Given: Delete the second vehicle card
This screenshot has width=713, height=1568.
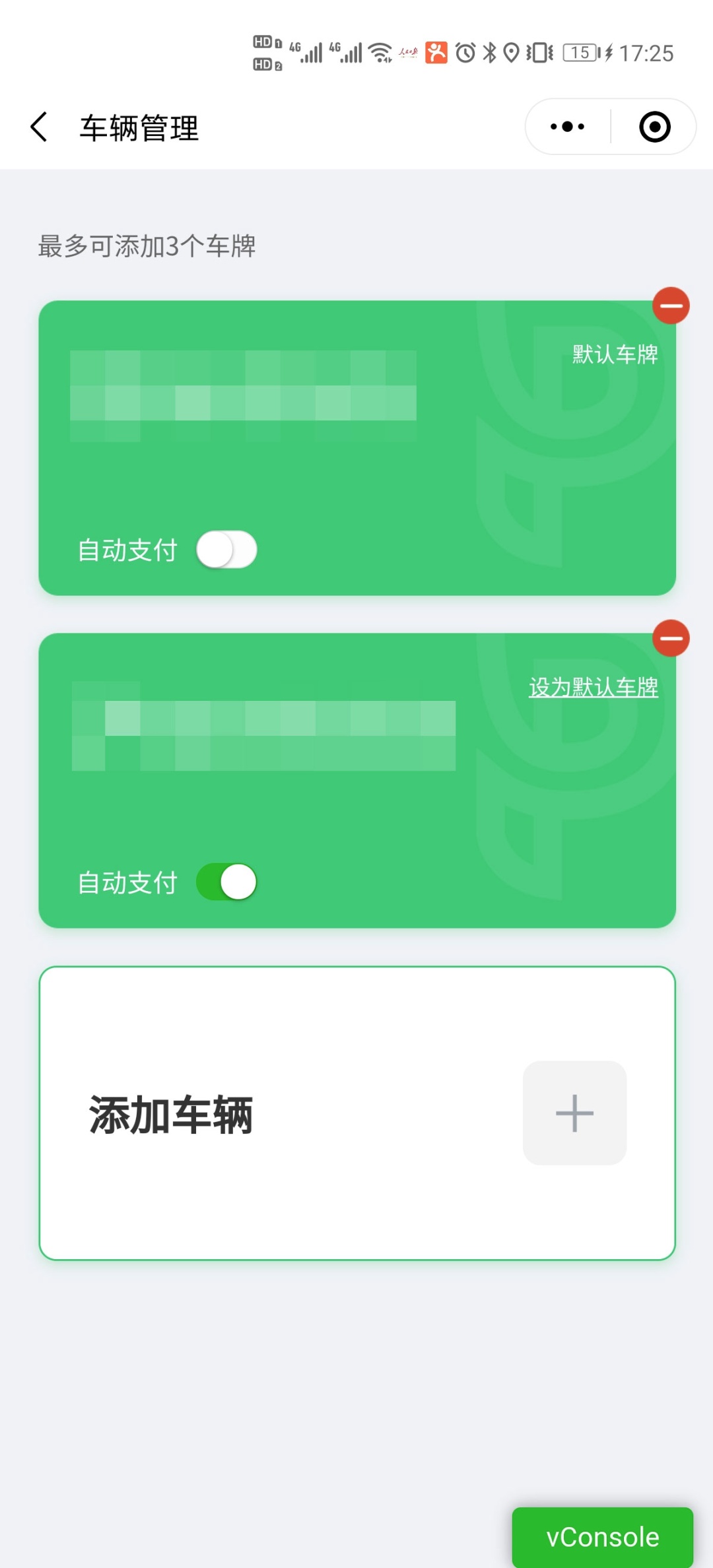Looking at the screenshot, I should [671, 639].
